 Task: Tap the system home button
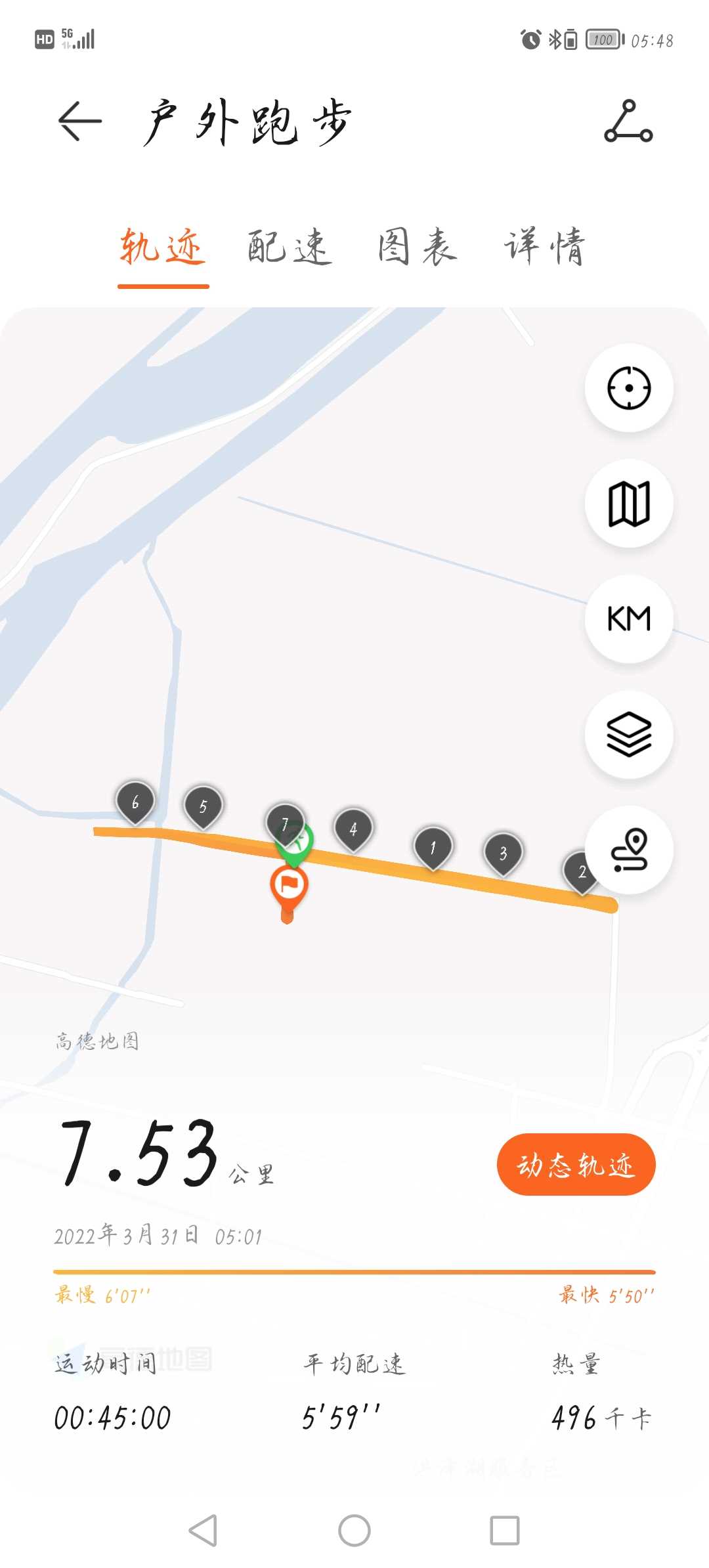tap(354, 1531)
